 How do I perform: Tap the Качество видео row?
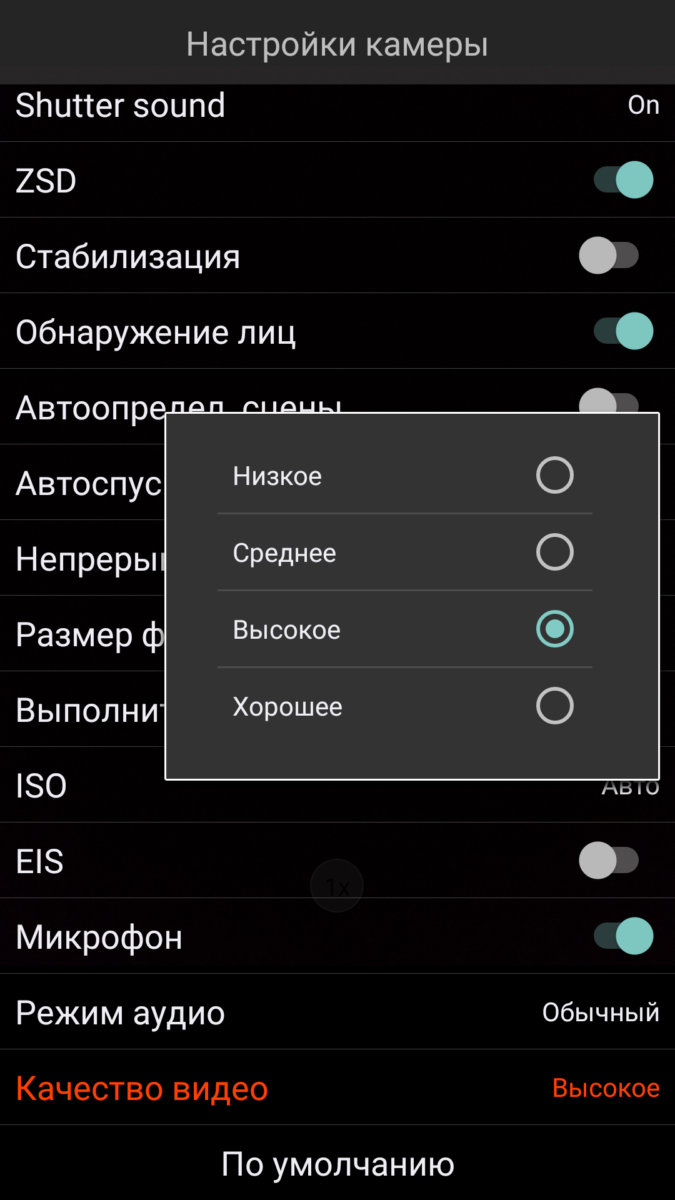click(337, 1089)
